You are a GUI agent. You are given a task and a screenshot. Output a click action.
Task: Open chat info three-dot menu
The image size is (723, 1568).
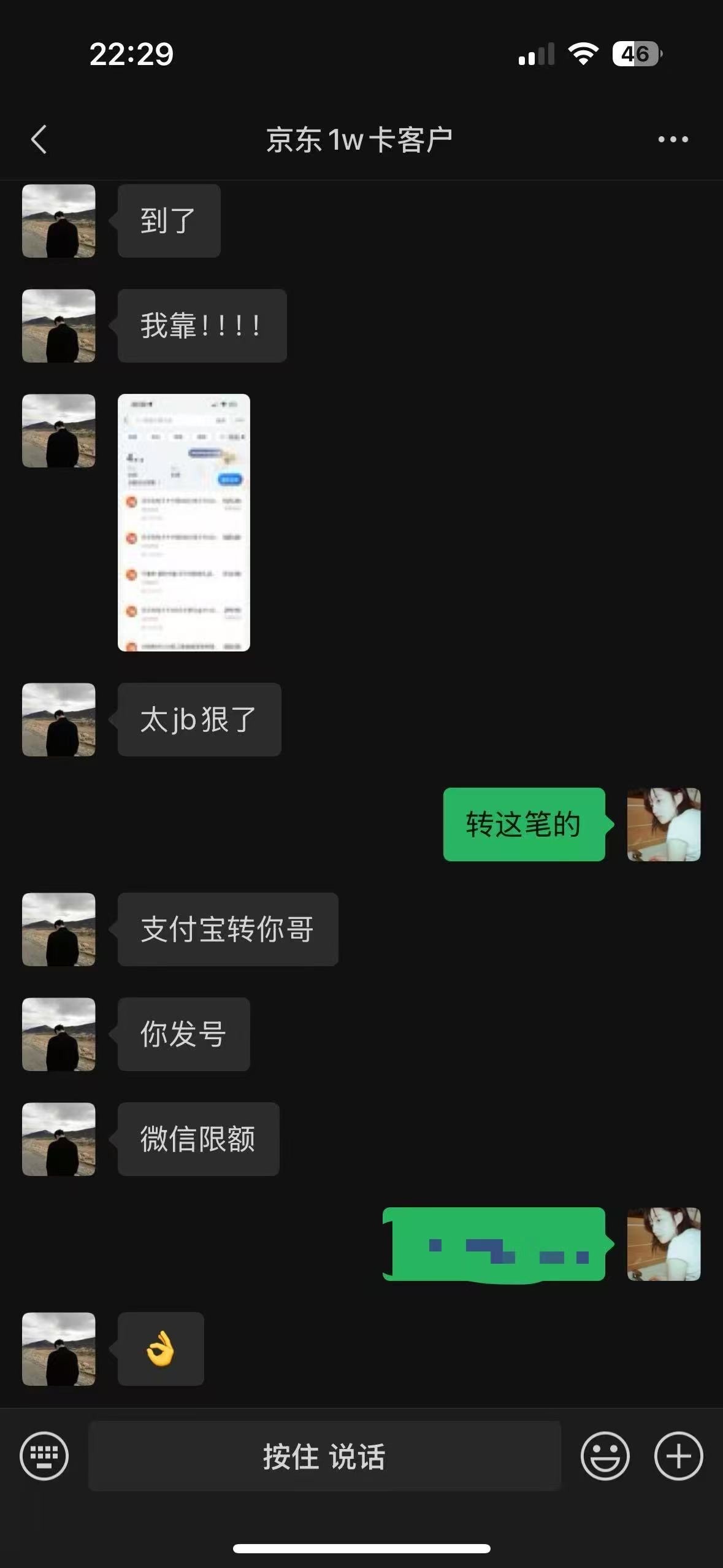673,139
